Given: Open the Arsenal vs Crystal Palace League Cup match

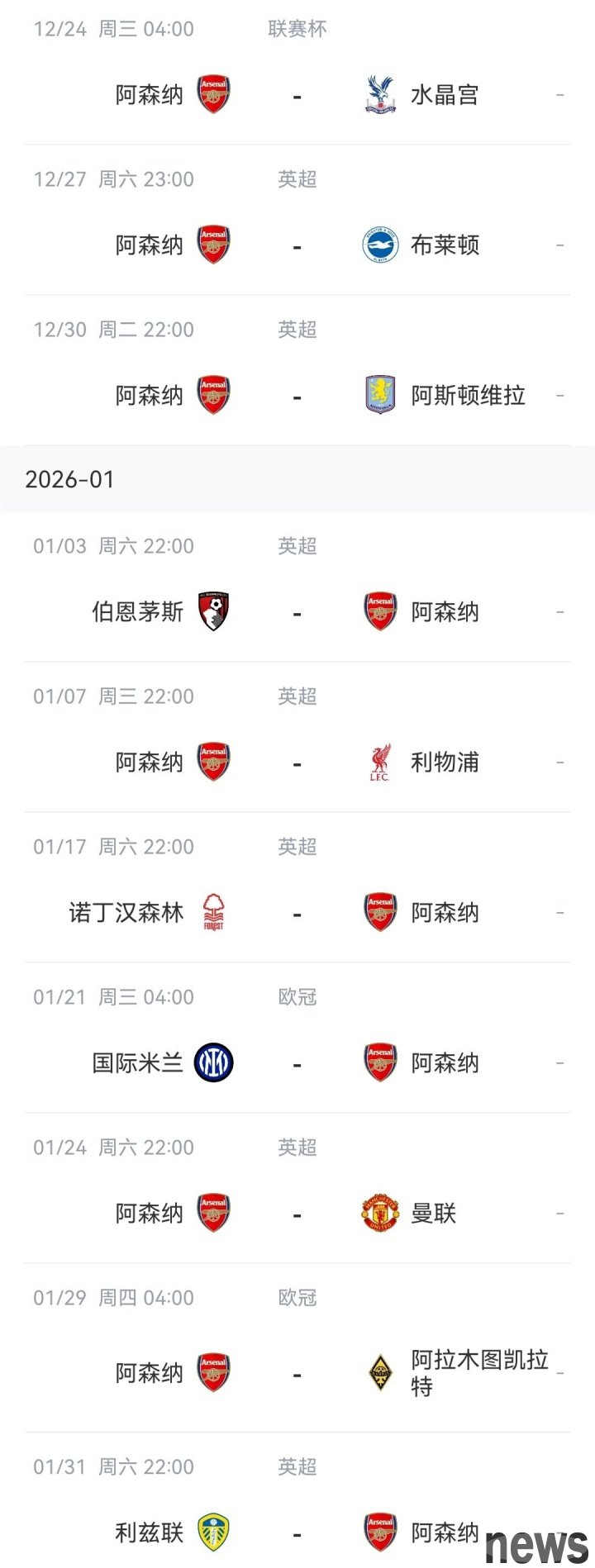Looking at the screenshot, I should pos(297,95).
